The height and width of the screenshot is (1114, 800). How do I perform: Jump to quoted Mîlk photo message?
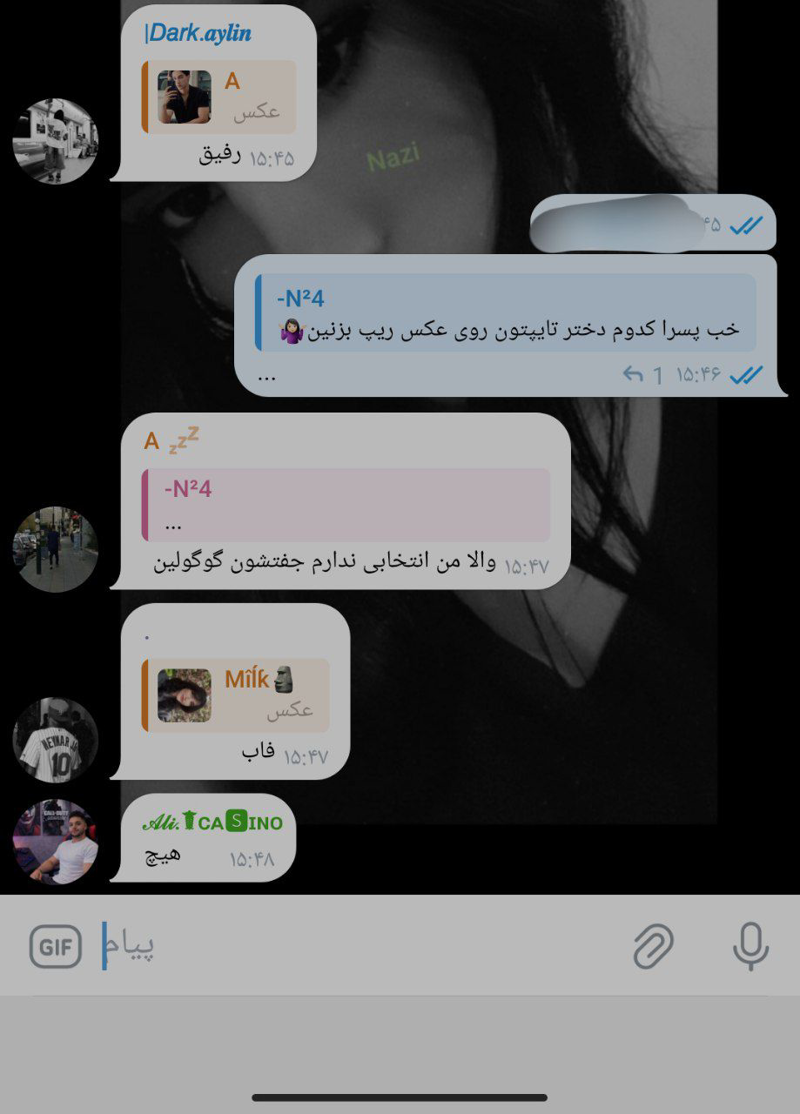click(x=236, y=695)
